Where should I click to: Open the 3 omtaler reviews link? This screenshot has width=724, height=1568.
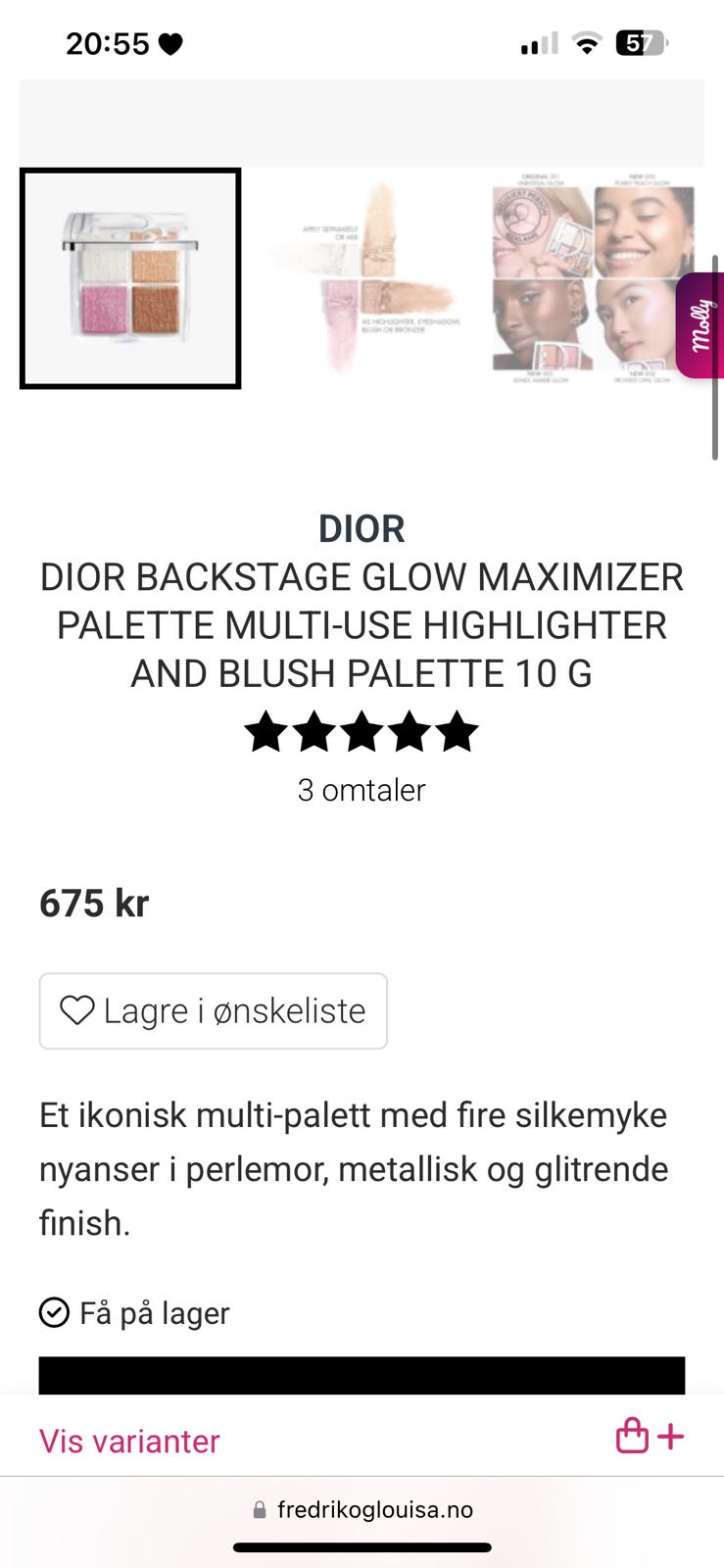[362, 790]
